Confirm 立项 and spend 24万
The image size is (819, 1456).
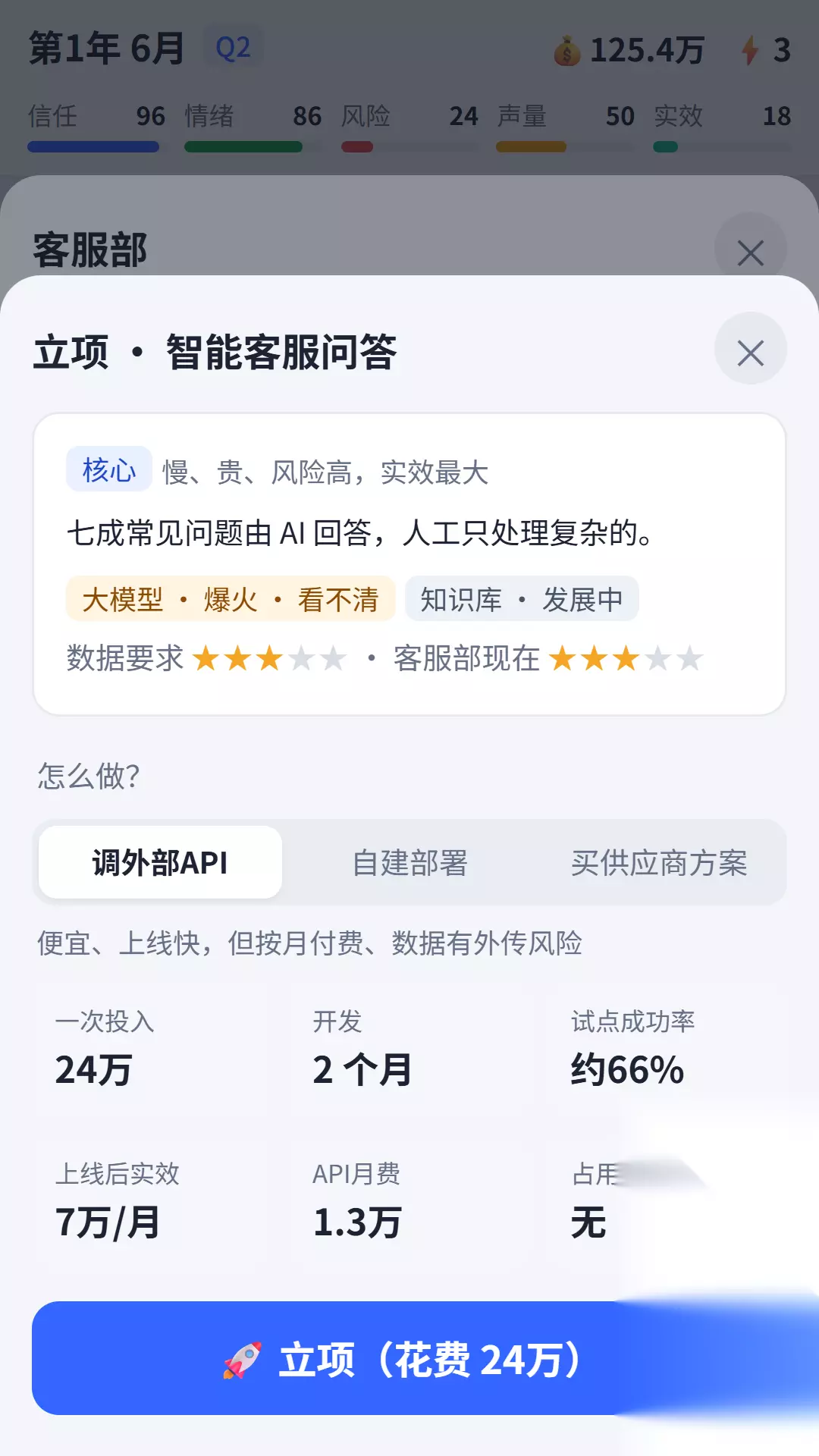(409, 1358)
